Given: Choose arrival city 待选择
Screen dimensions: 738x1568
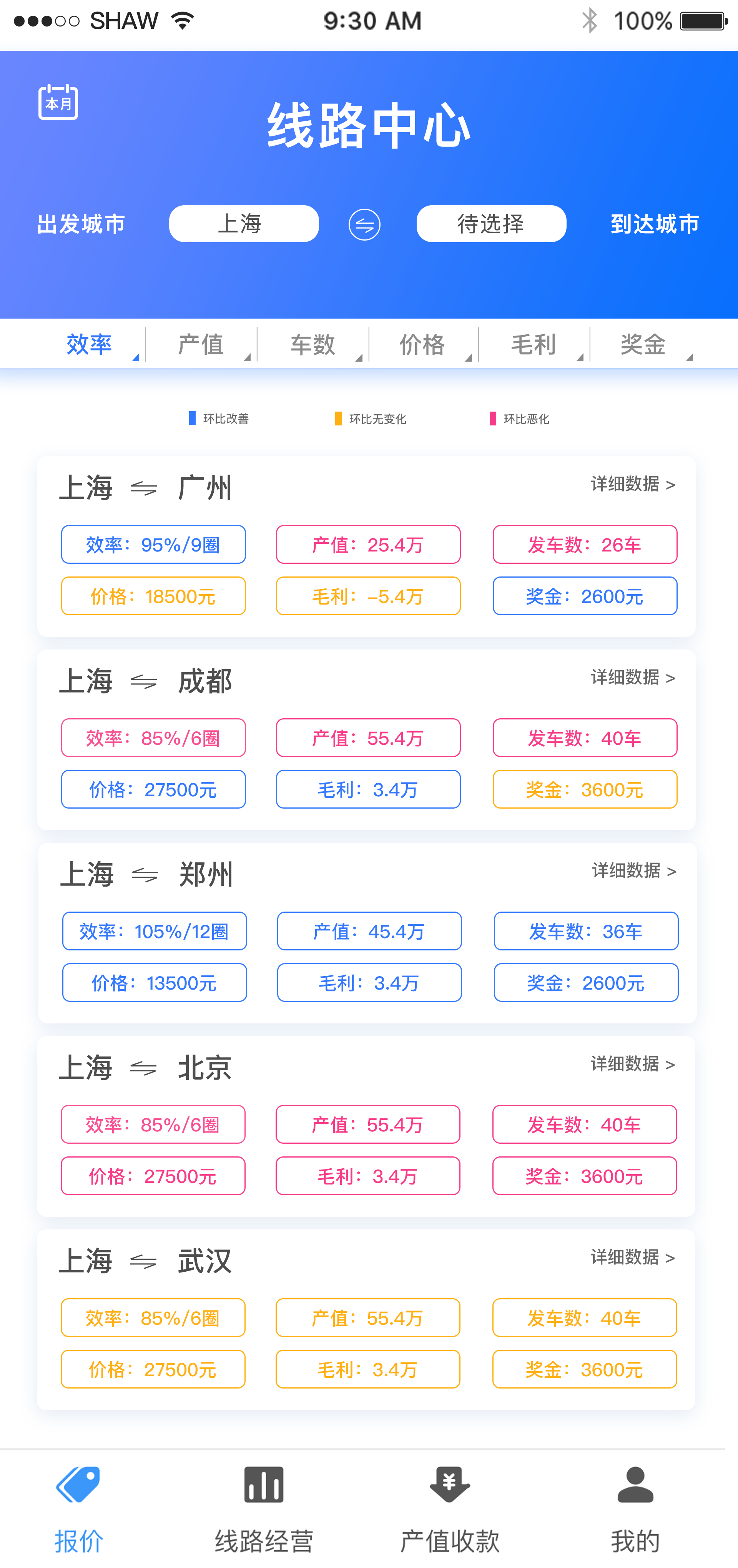Looking at the screenshot, I should coord(491,224).
